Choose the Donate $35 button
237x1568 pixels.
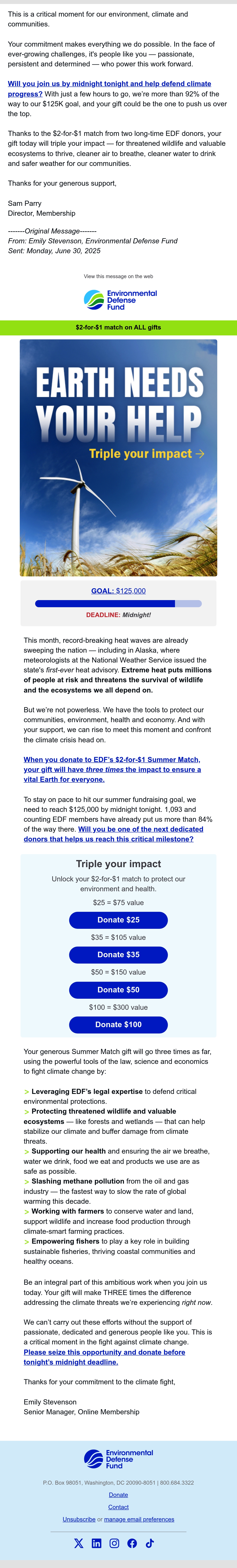coord(118,954)
